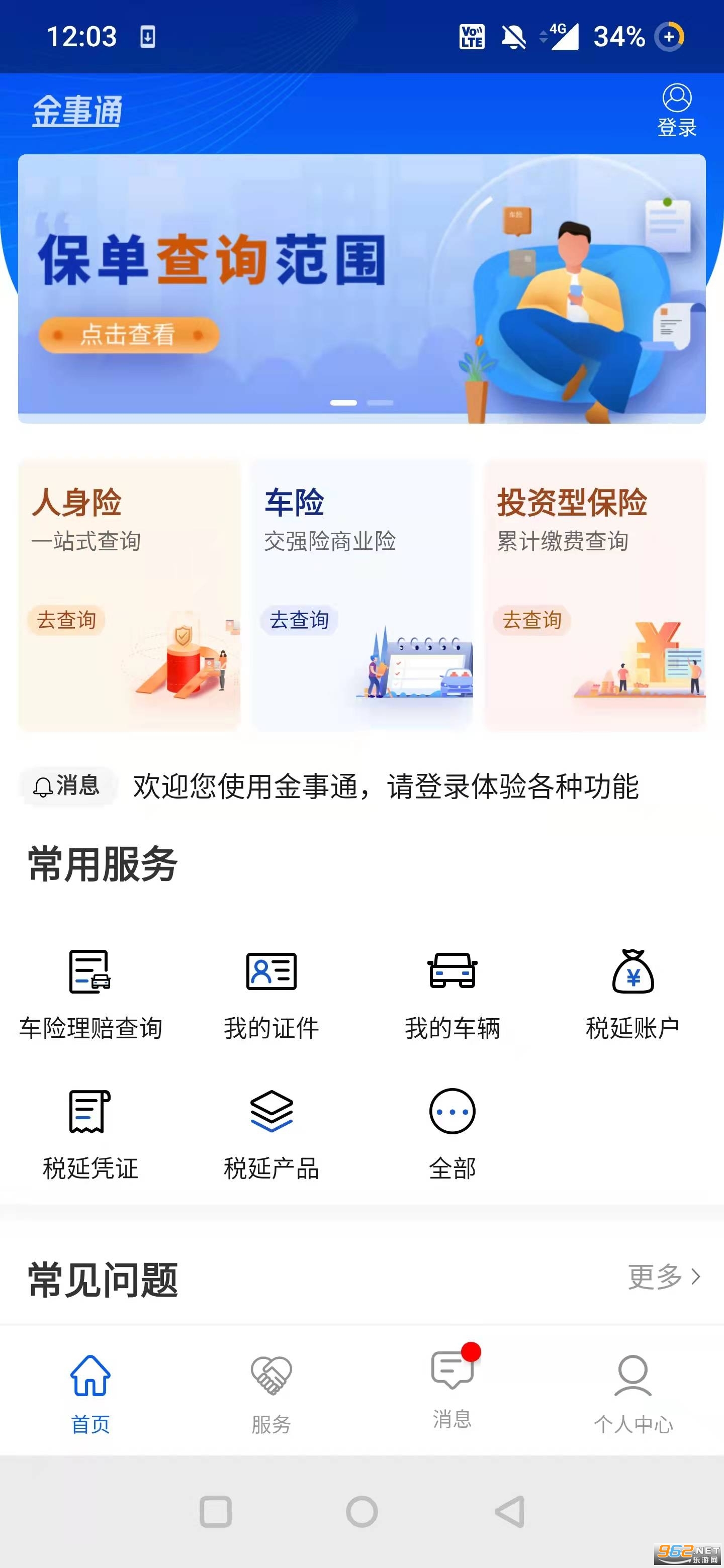The width and height of the screenshot is (724, 1568).
Task: Go back using the system back button
Action: (x=509, y=1511)
